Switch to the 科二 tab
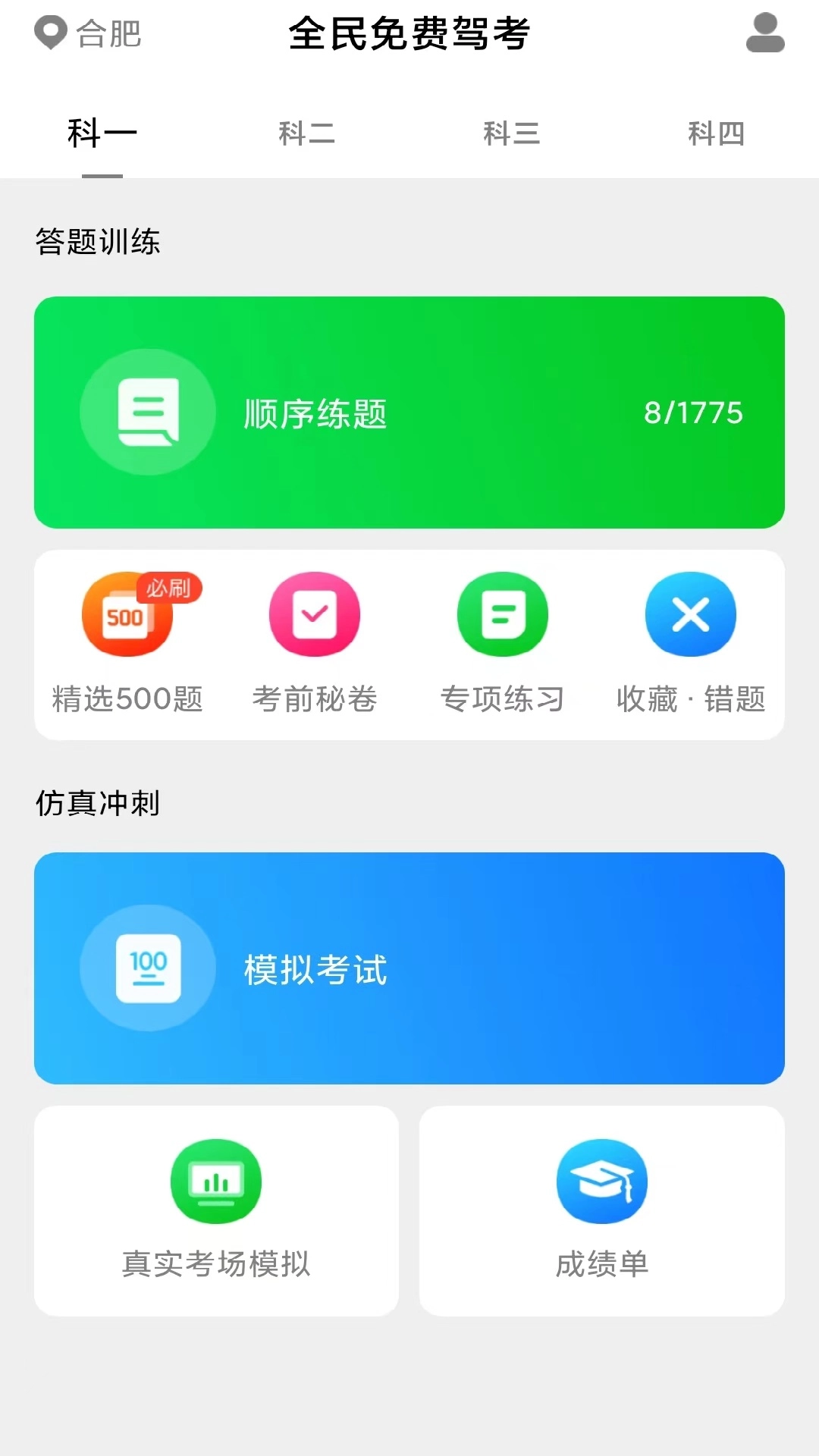This screenshot has height=1456, width=819. [307, 133]
